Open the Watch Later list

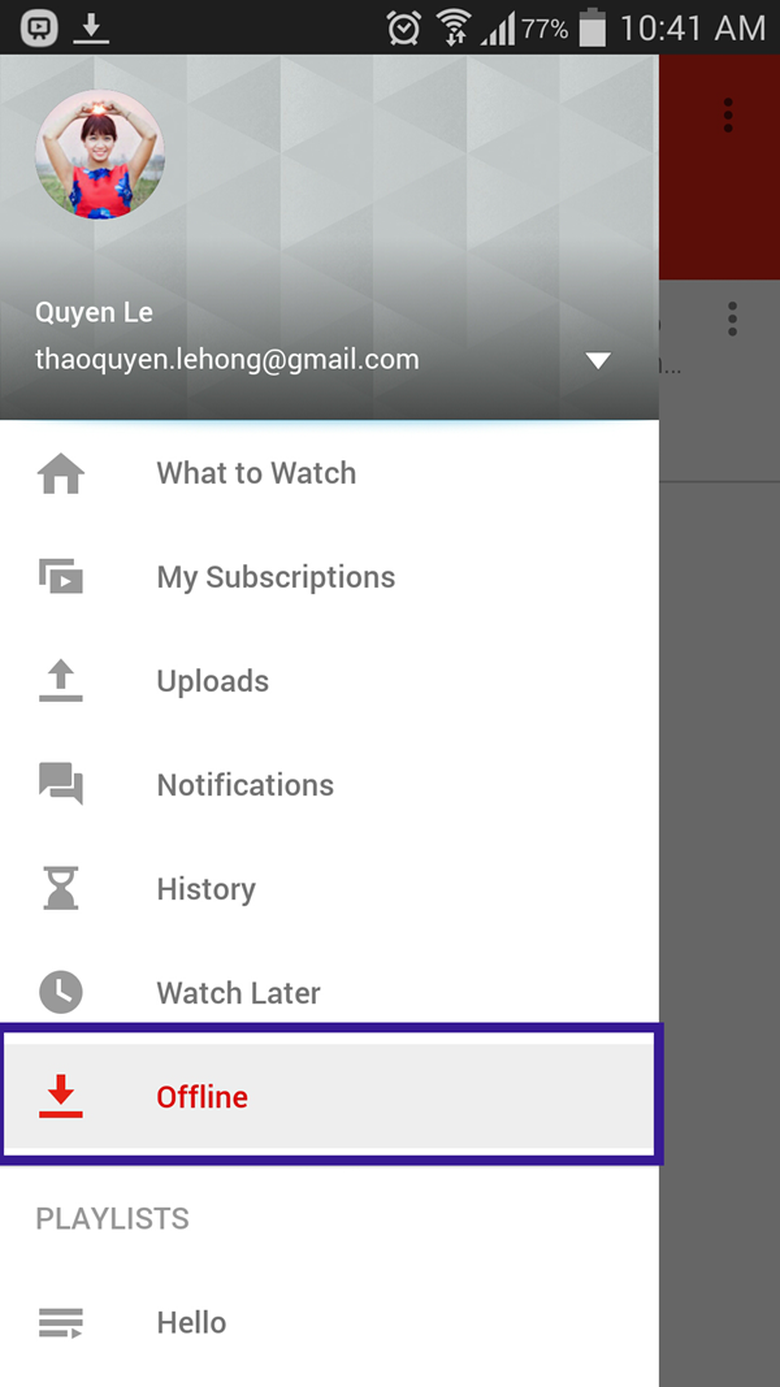pos(238,993)
